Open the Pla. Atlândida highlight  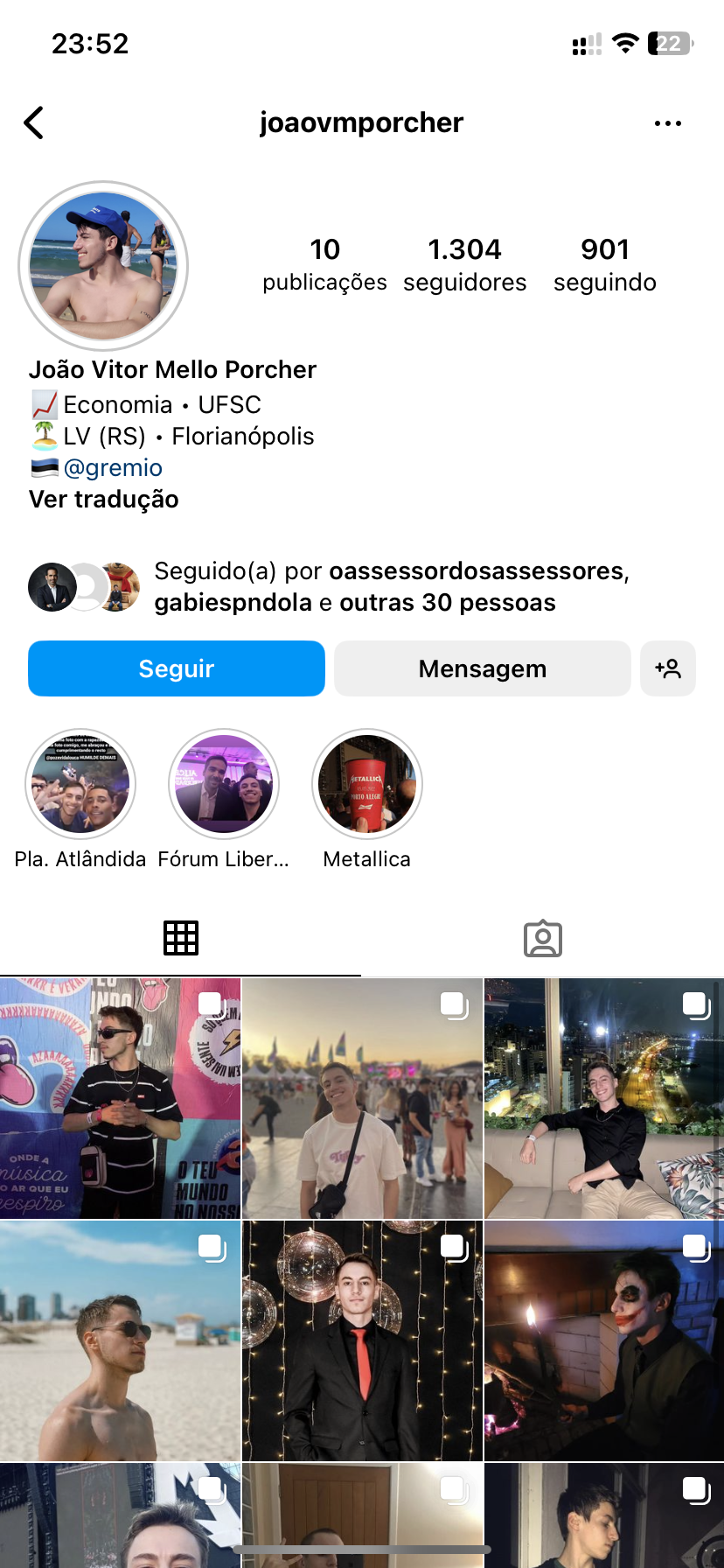coord(80,784)
